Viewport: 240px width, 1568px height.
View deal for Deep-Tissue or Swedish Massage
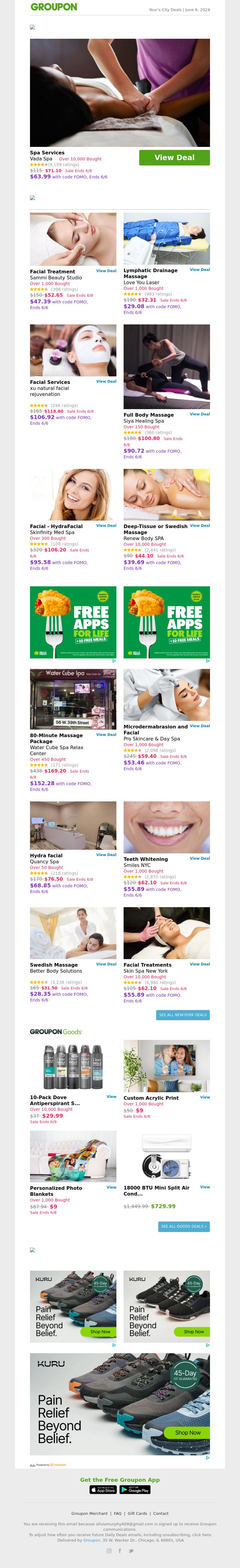(199, 525)
